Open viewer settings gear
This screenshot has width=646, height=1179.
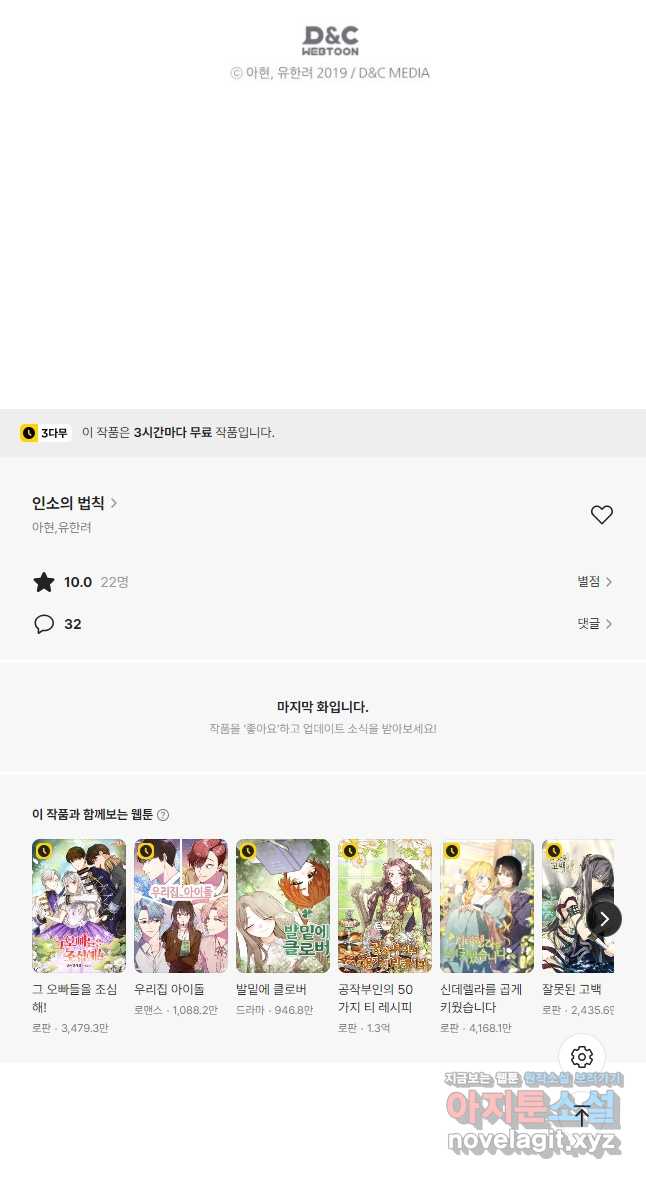point(582,1057)
